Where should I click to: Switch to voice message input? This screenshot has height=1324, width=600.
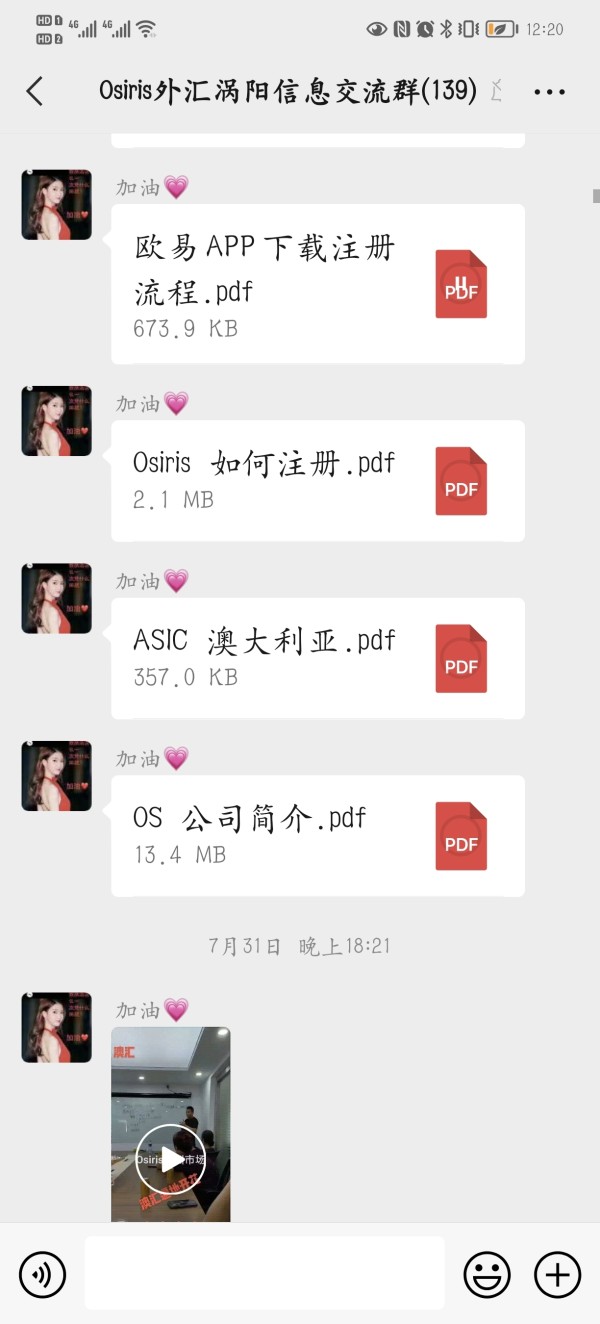coord(42,1274)
